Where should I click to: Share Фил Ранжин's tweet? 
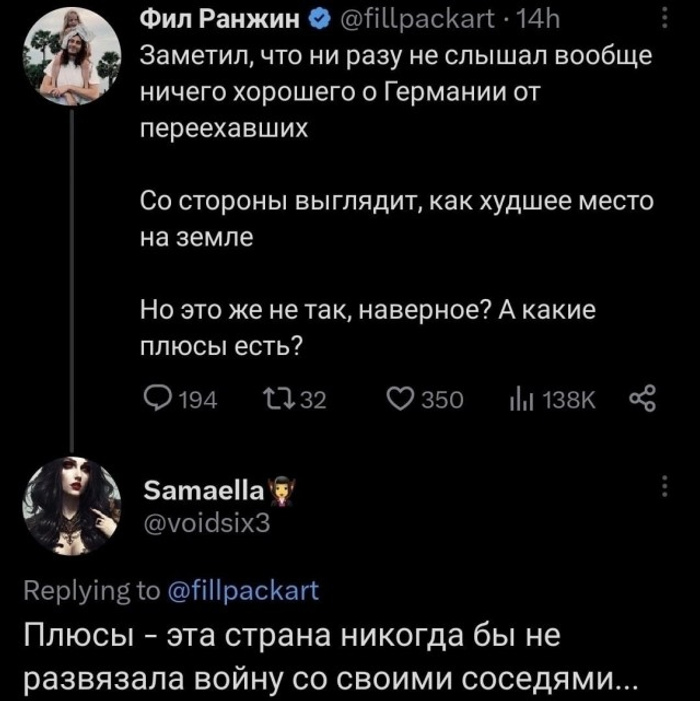point(641,401)
